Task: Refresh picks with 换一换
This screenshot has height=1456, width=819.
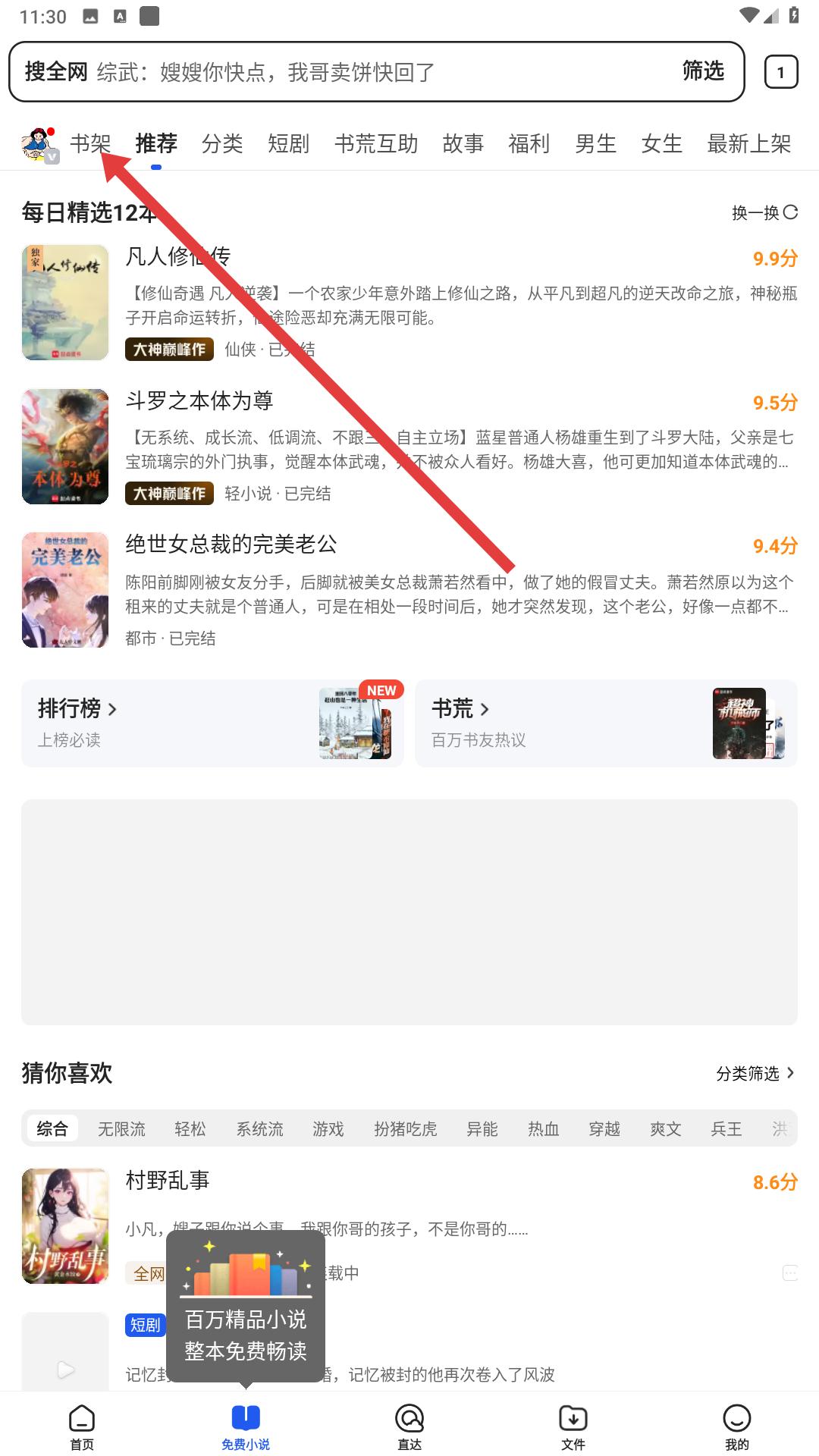Action: [x=764, y=212]
